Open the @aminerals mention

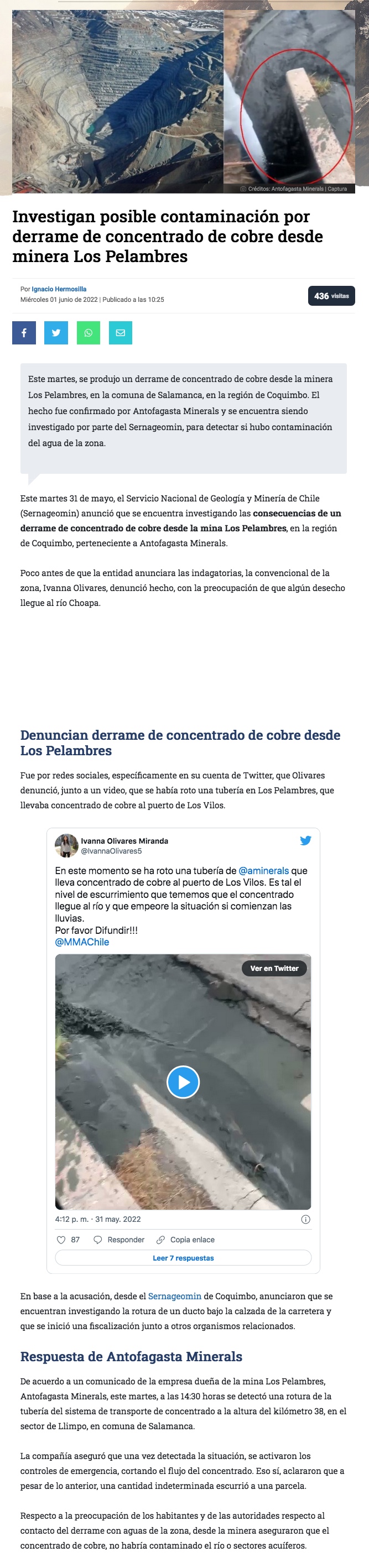pyautogui.click(x=264, y=870)
